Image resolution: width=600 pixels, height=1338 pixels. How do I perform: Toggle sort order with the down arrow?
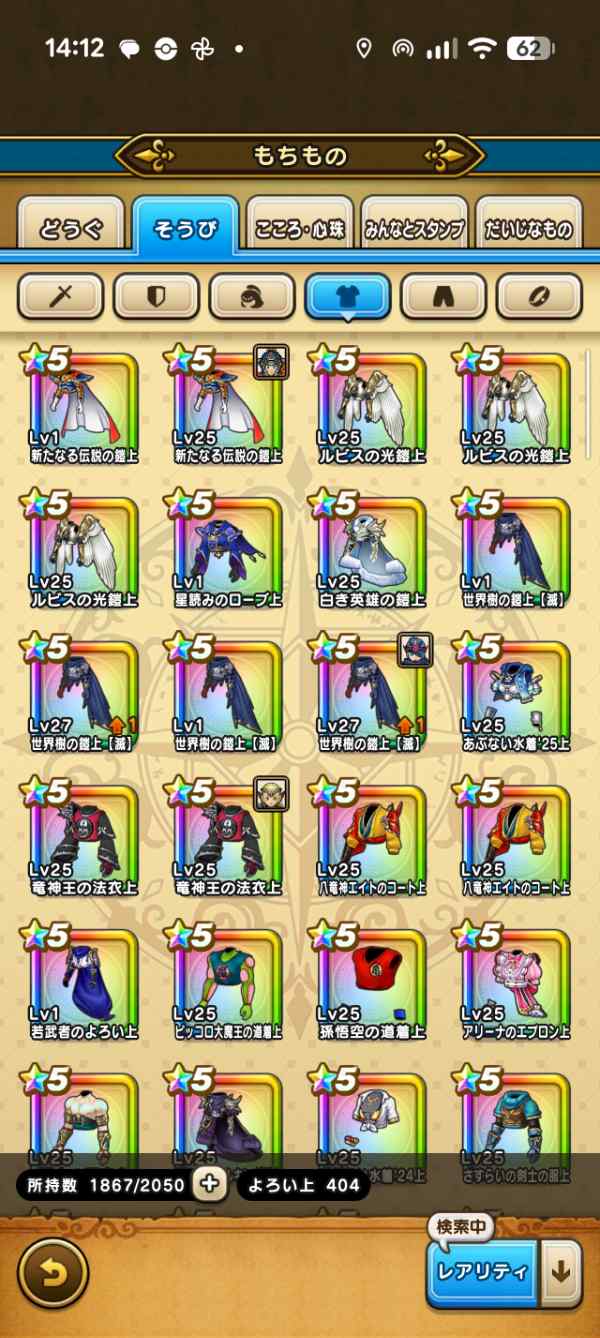pos(561,1272)
